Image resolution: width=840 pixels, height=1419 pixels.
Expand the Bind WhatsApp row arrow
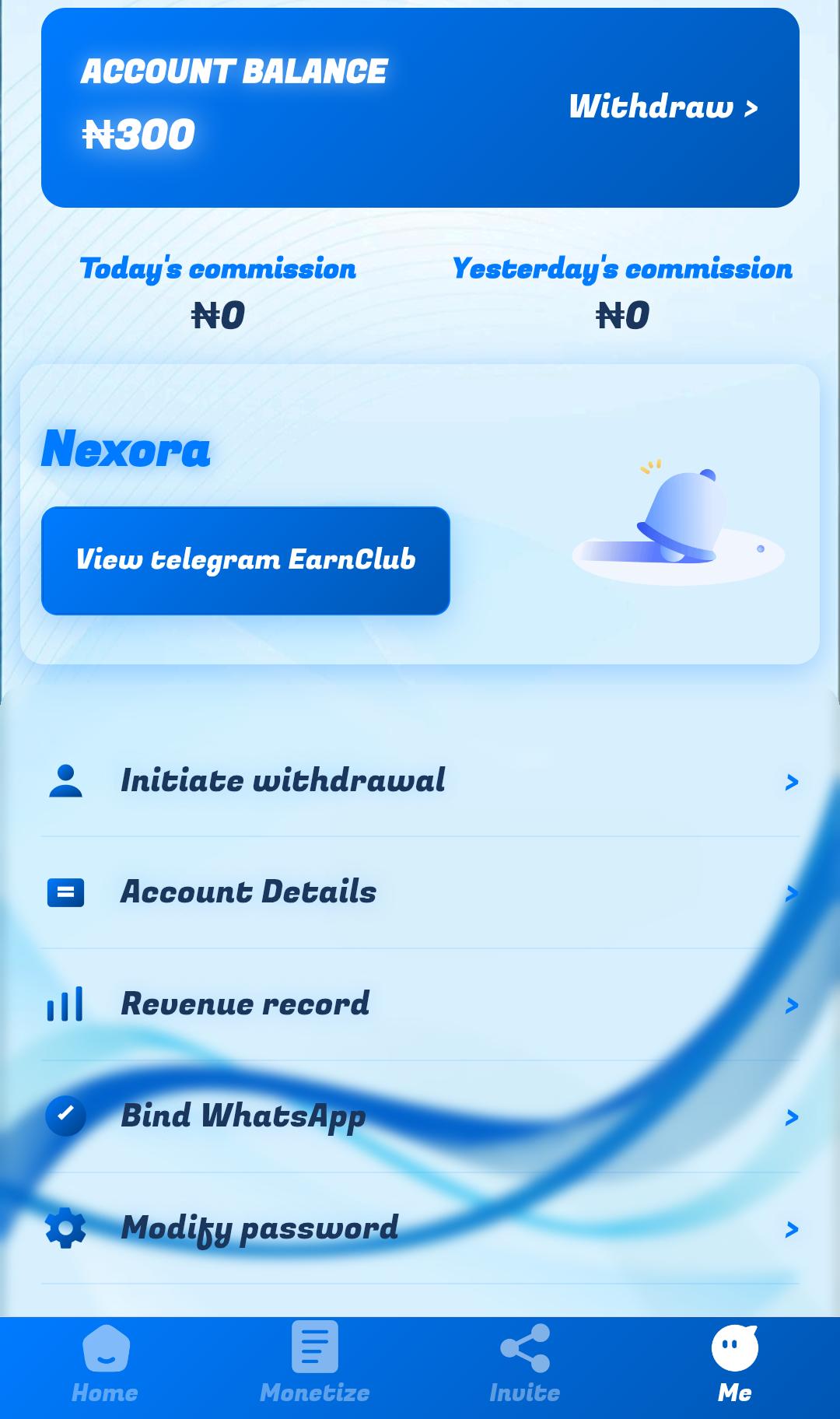(x=793, y=1116)
